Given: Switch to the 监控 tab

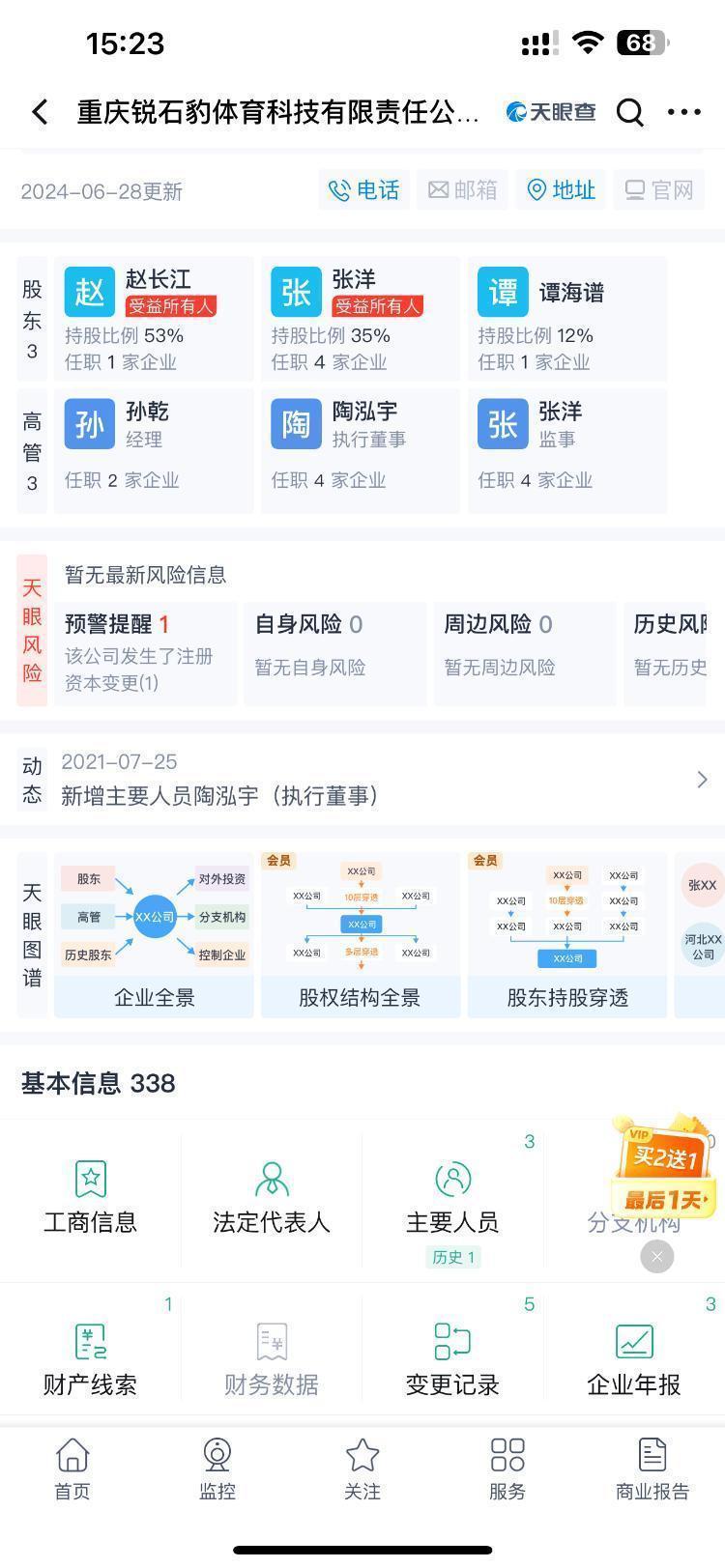Looking at the screenshot, I should 217,1468.
